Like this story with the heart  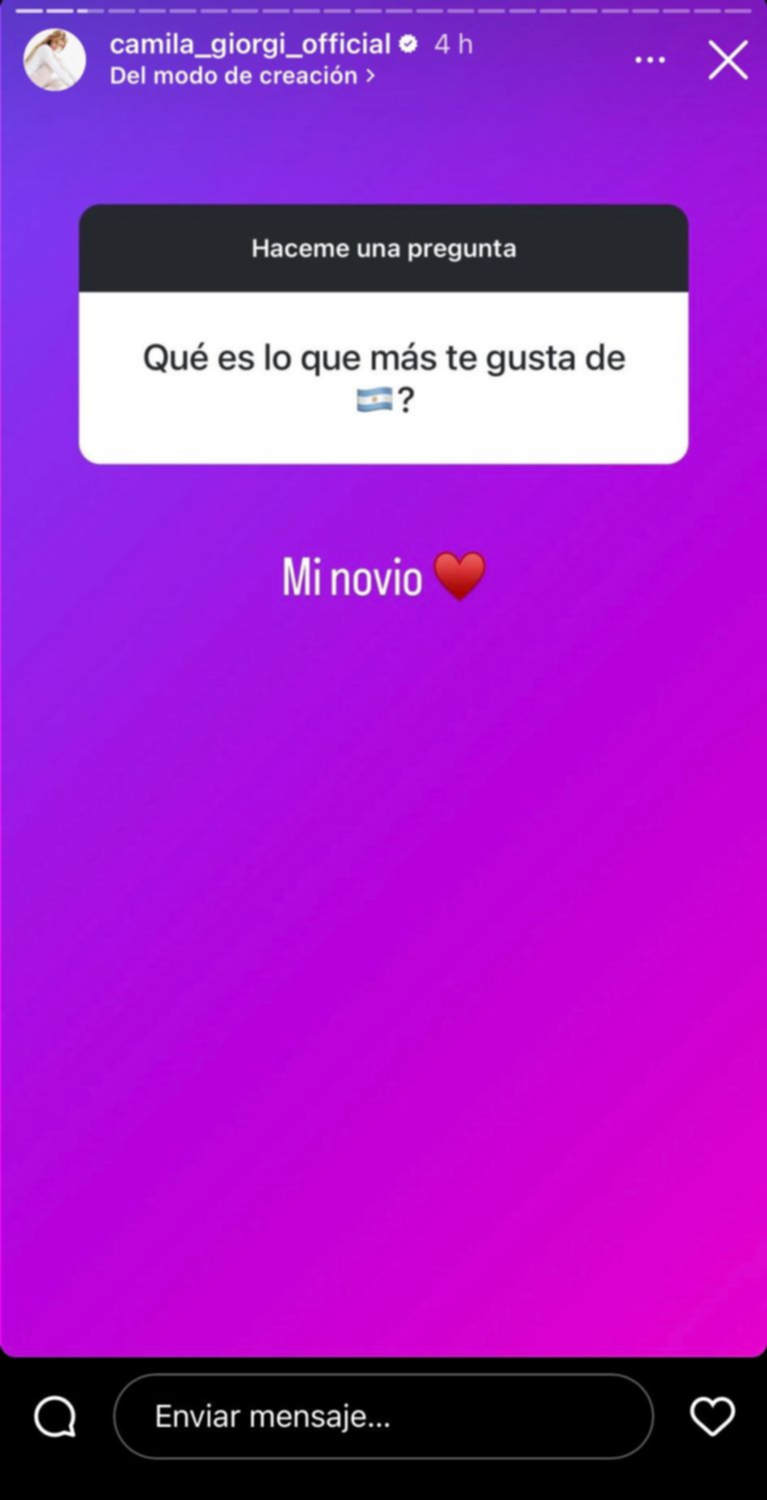(712, 1416)
